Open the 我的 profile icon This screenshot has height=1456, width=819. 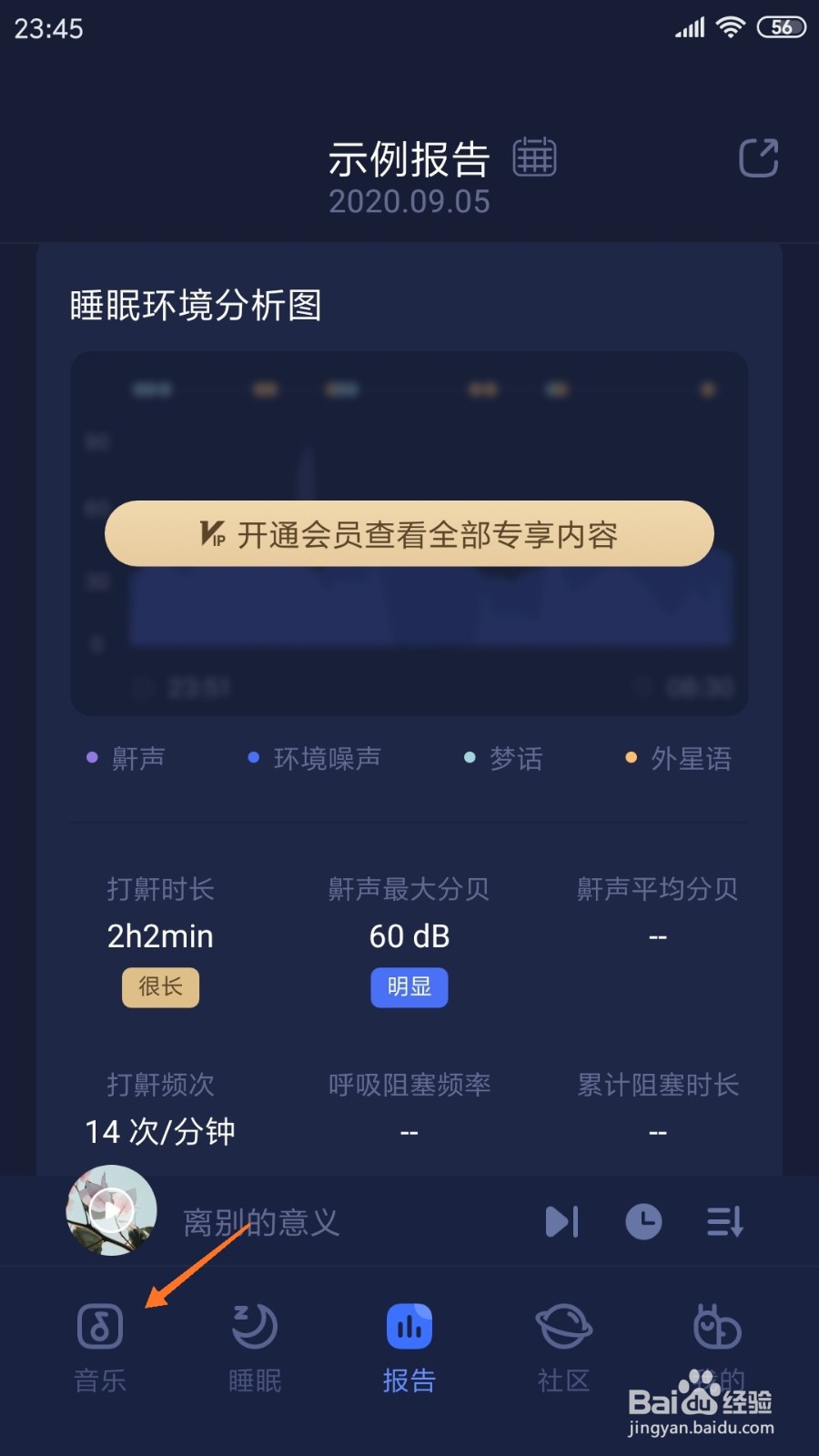(717, 1327)
